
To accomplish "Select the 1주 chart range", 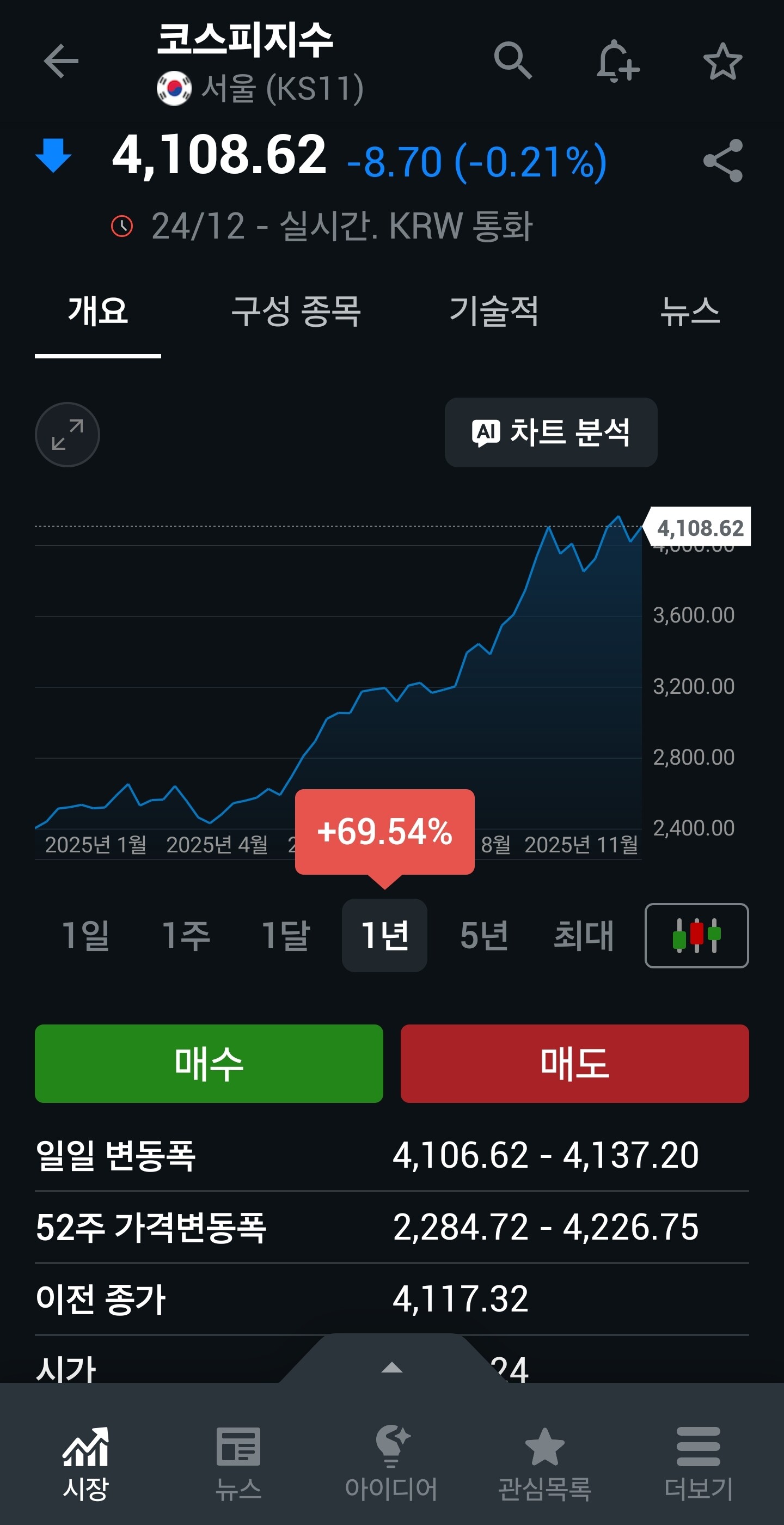I will coord(186,935).
